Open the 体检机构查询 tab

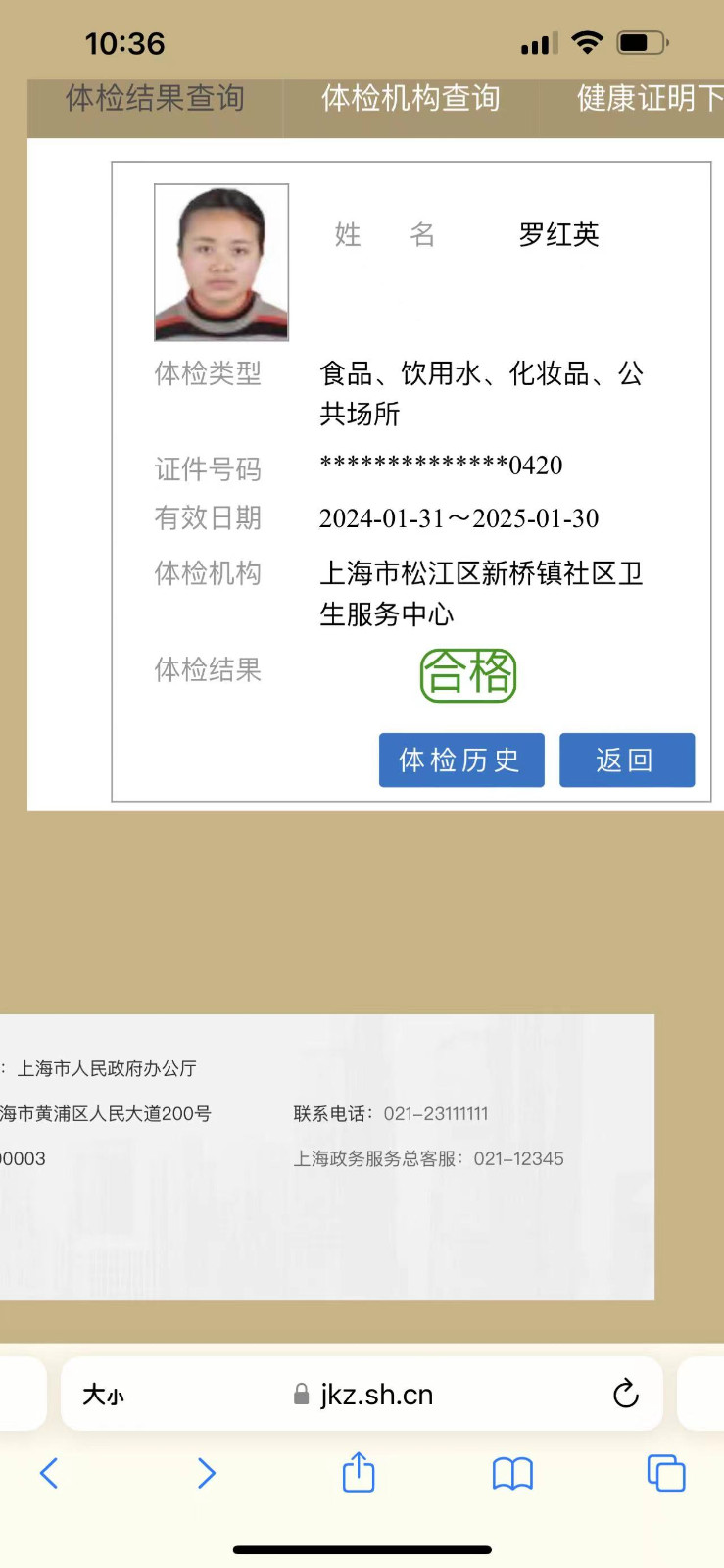(x=410, y=99)
